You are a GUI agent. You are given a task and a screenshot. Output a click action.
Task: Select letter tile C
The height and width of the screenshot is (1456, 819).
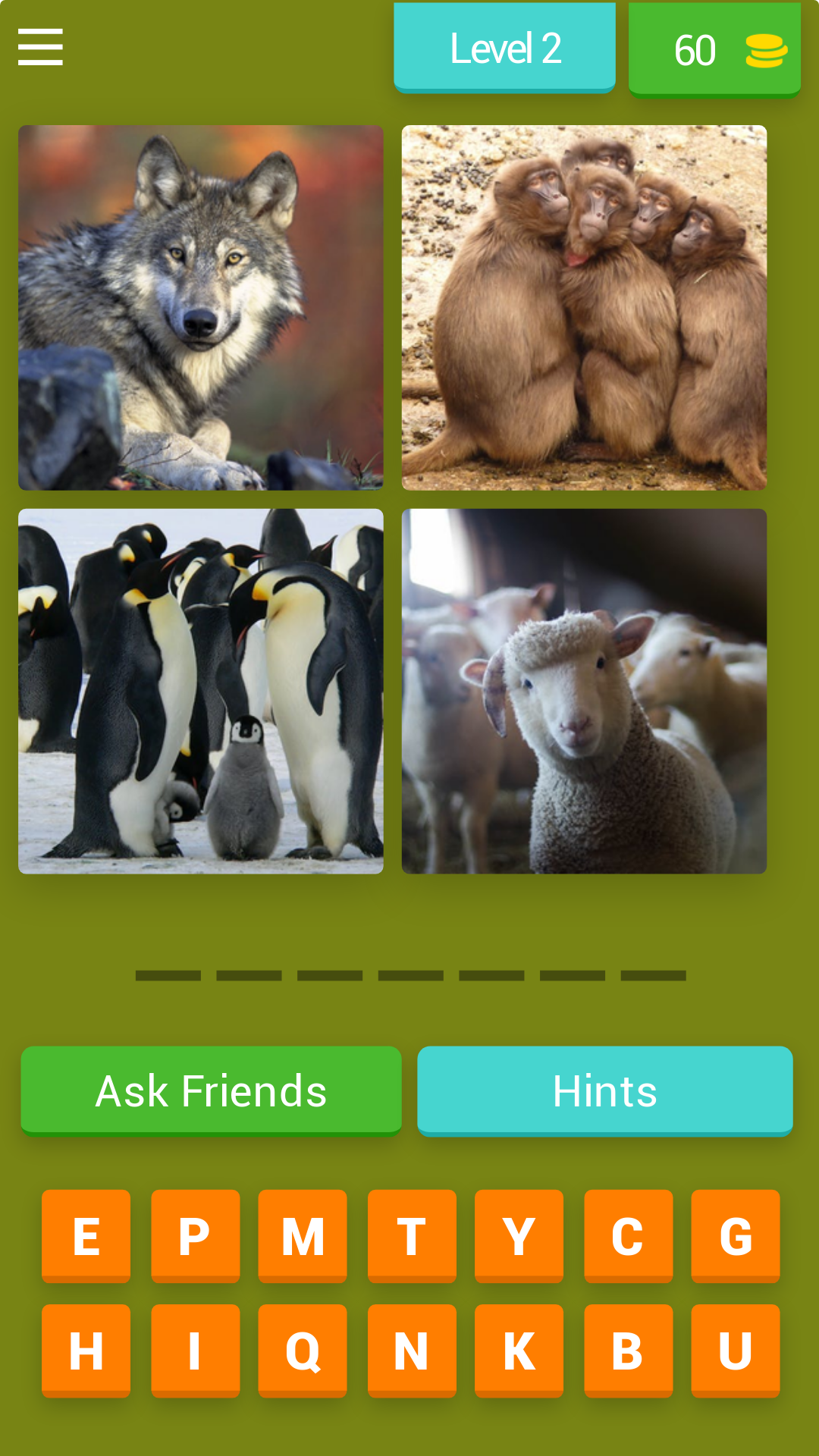point(628,1235)
